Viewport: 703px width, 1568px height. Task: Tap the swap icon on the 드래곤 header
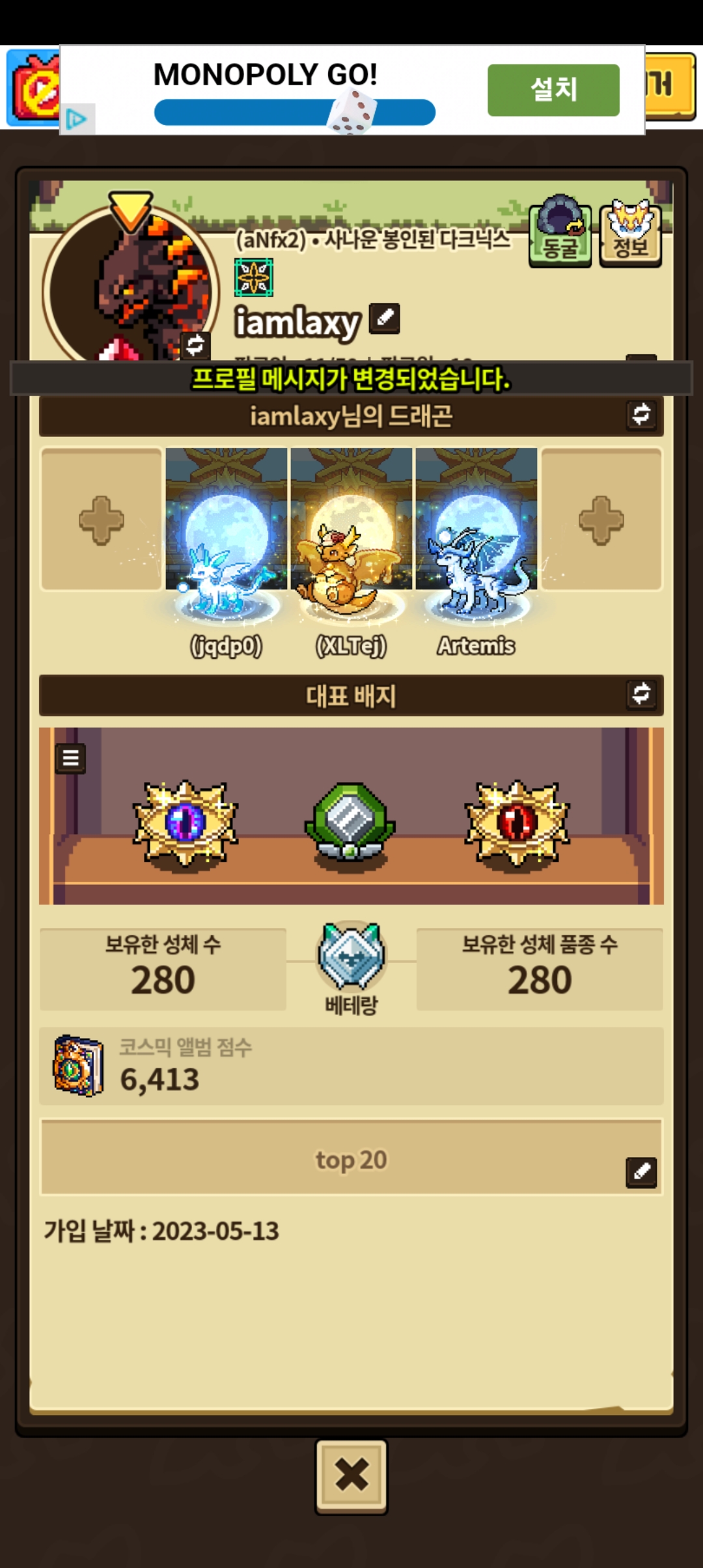tap(641, 415)
